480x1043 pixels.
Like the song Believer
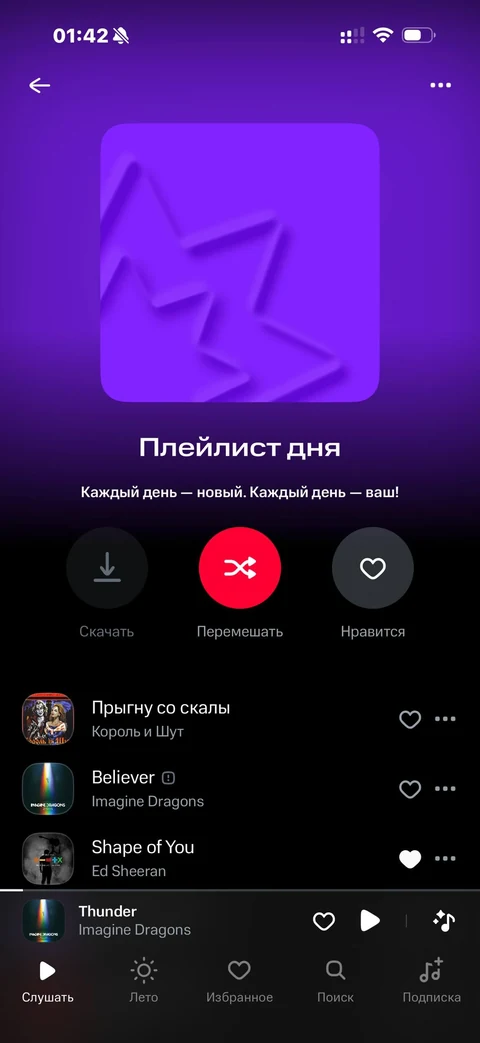click(x=410, y=789)
